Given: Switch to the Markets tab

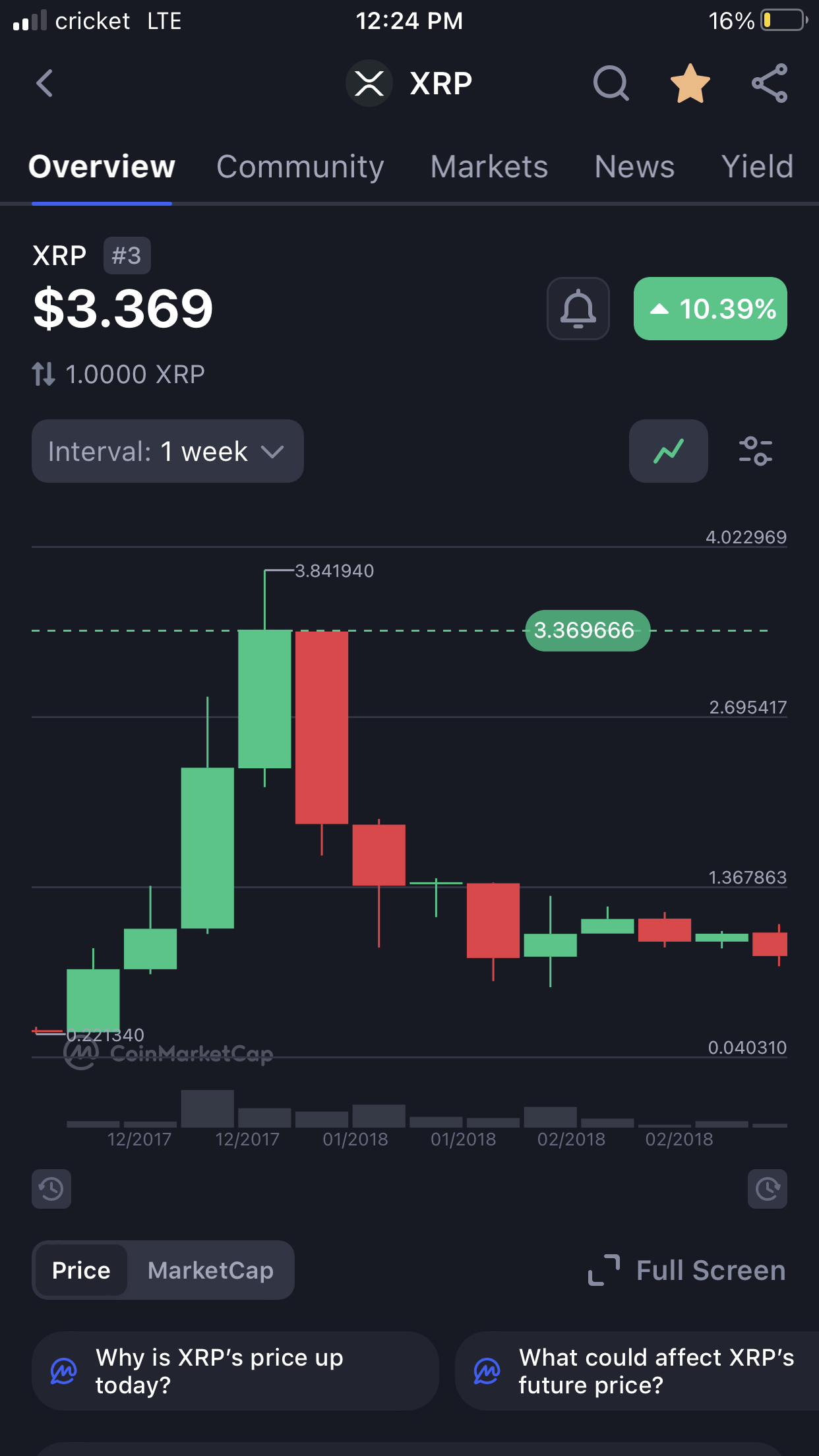Looking at the screenshot, I should click(489, 167).
